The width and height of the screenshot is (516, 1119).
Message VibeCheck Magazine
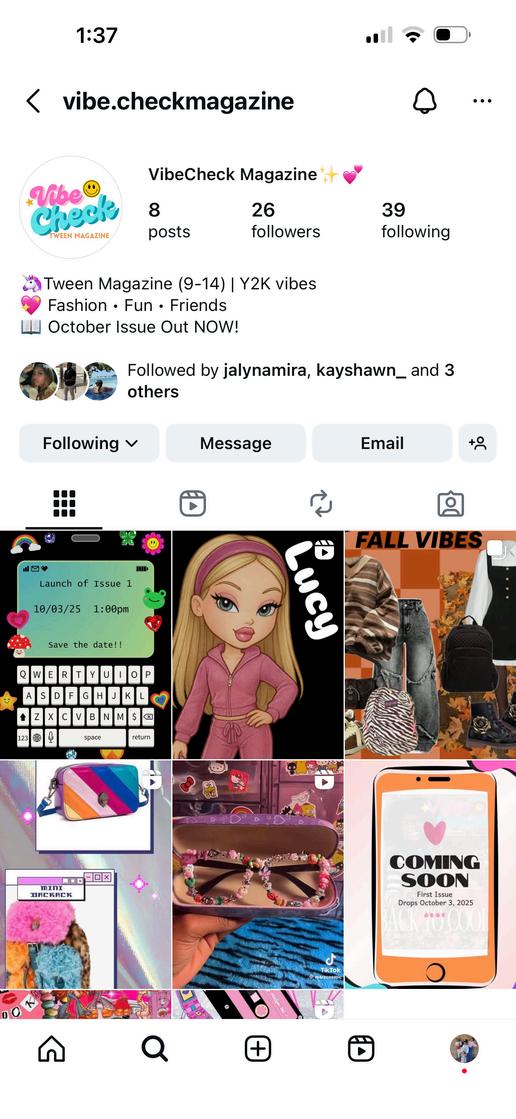coord(236,443)
